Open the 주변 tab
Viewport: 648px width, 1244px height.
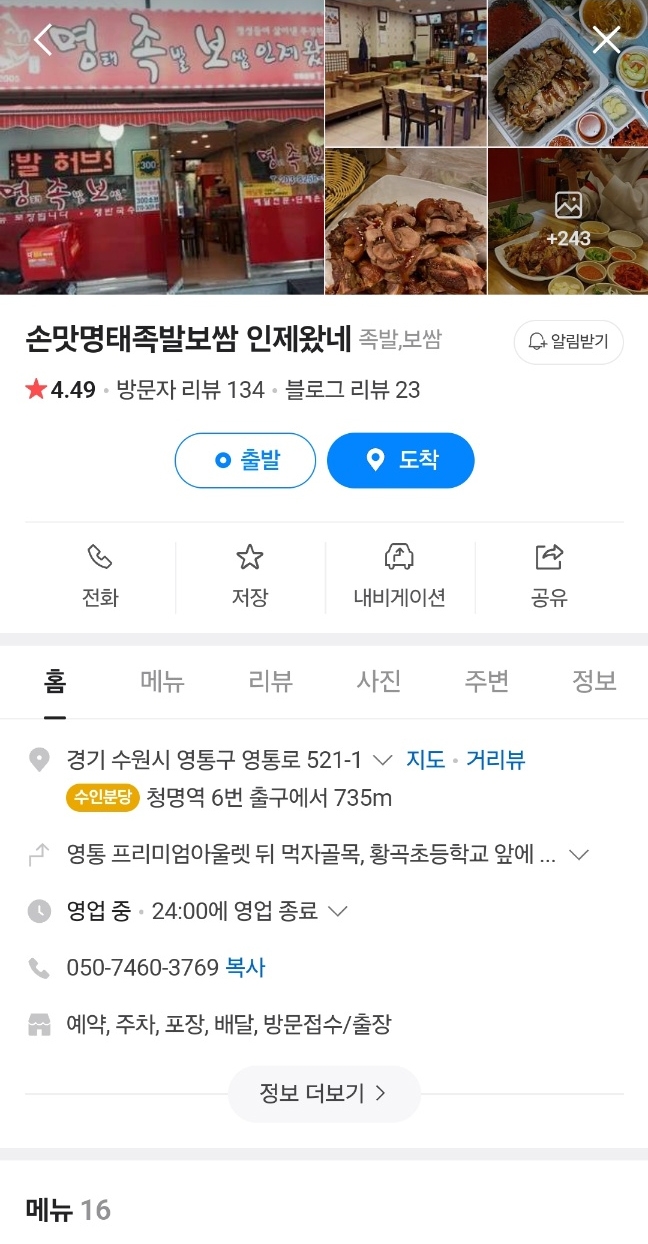486,682
